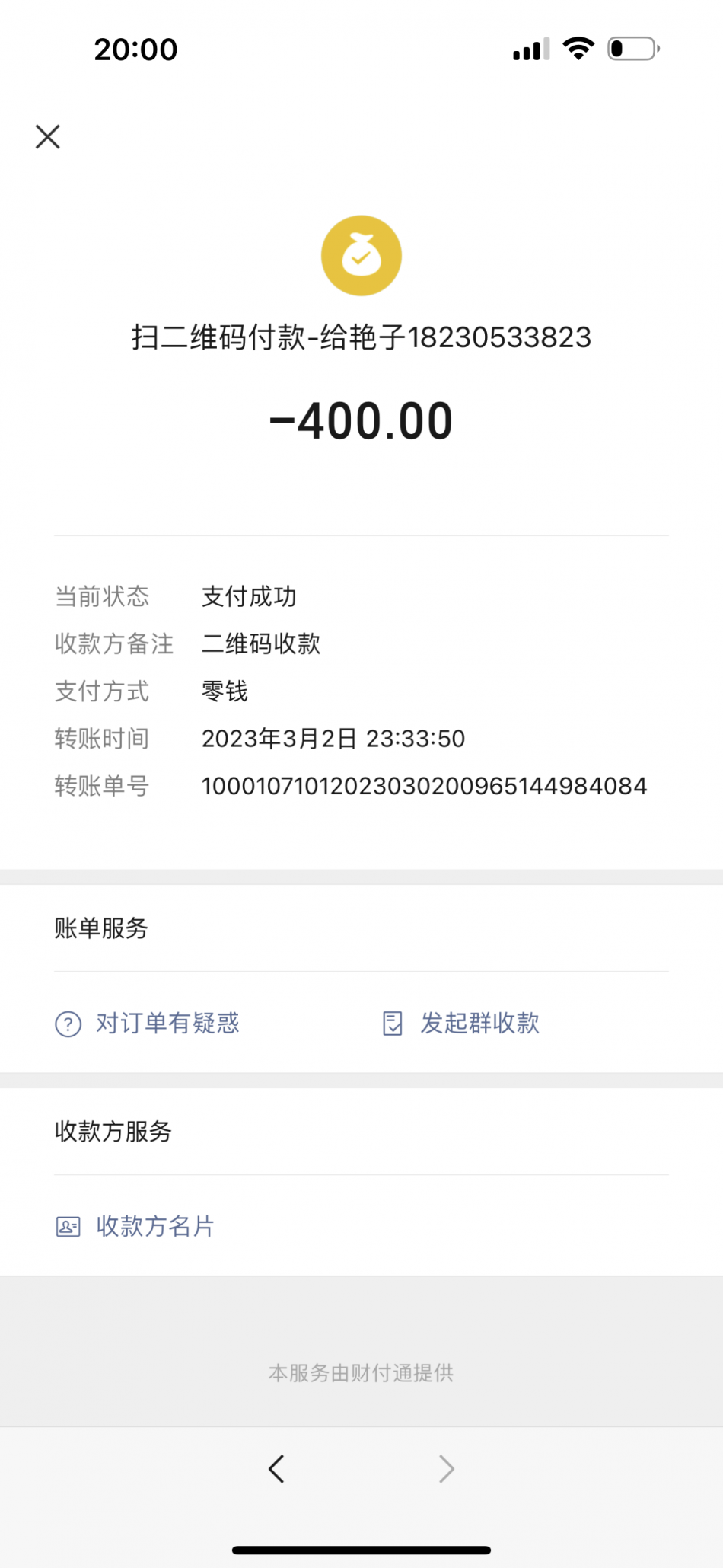This screenshot has width=723, height=1568.
Task: Open 对订单有疑惑 help link
Action: coord(147,1023)
